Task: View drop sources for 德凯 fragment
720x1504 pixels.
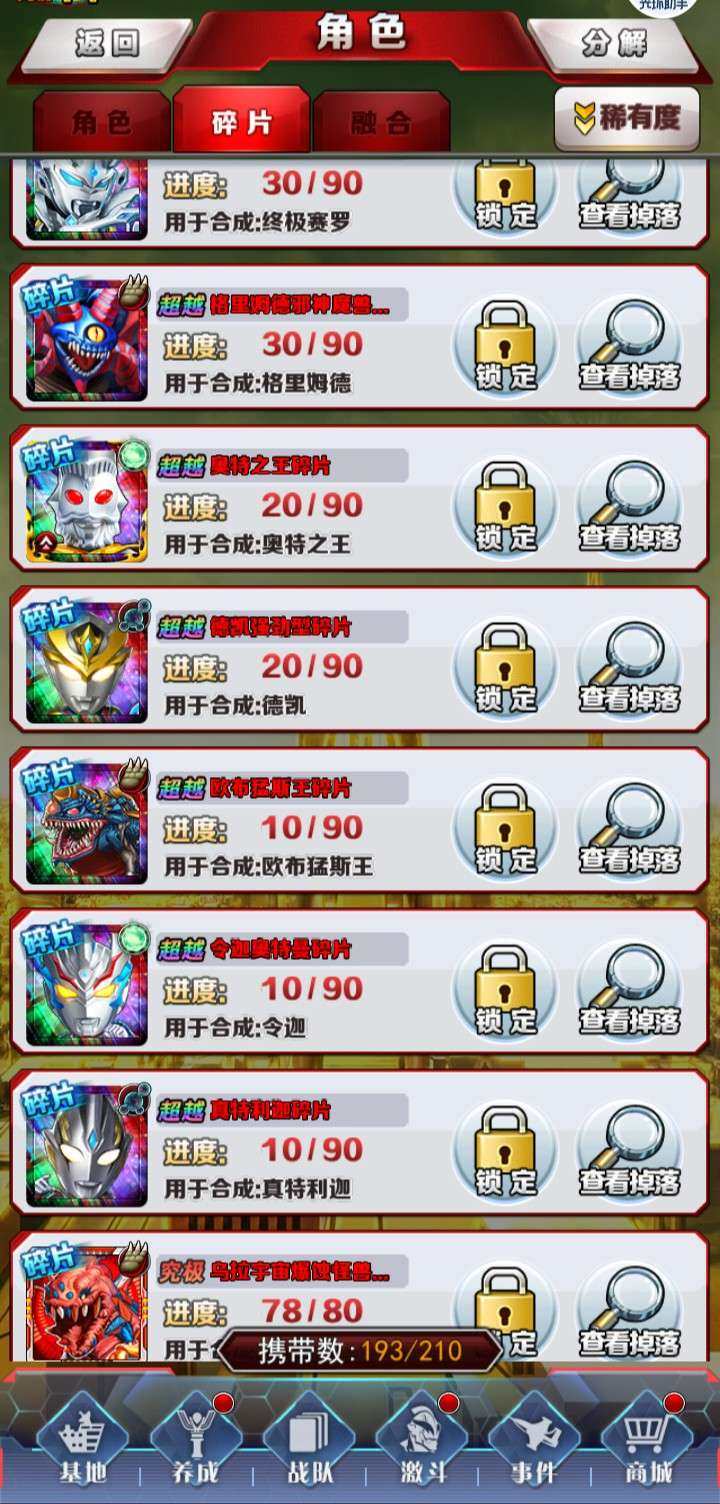Action: tap(629, 667)
